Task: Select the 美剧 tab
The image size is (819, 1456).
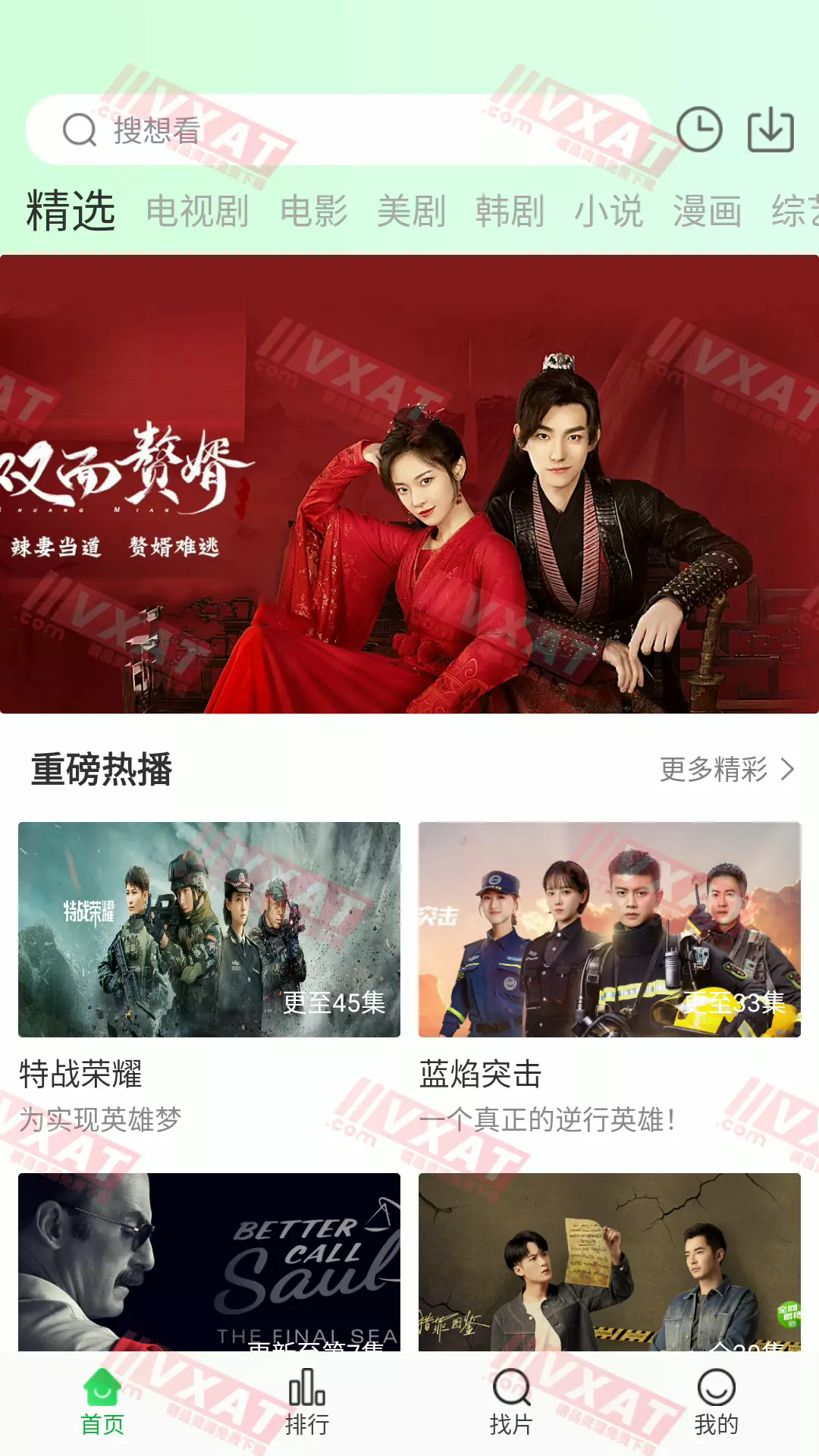Action: (x=411, y=211)
